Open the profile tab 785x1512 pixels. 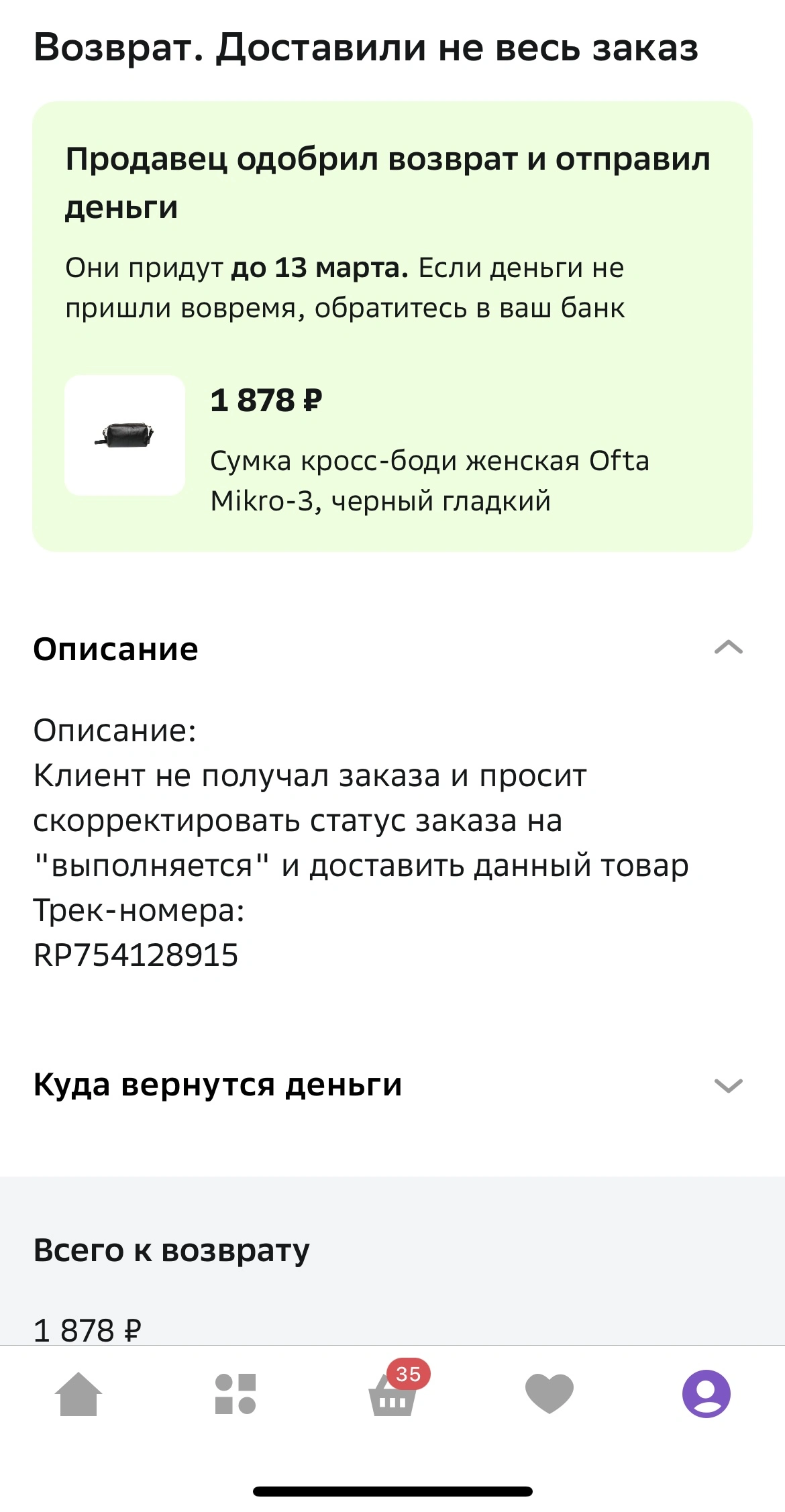click(x=706, y=1394)
